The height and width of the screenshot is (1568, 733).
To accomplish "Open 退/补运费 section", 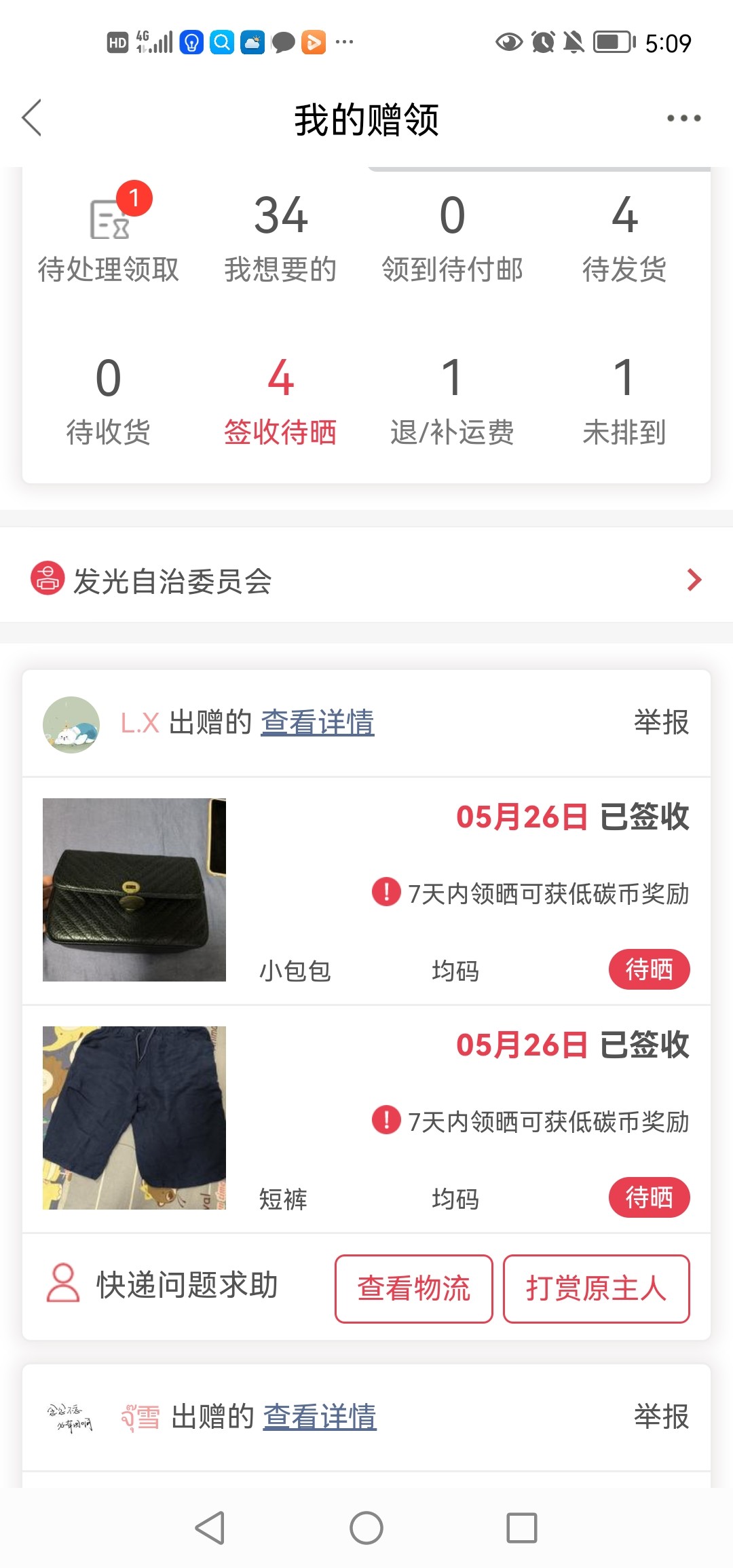I will (452, 400).
